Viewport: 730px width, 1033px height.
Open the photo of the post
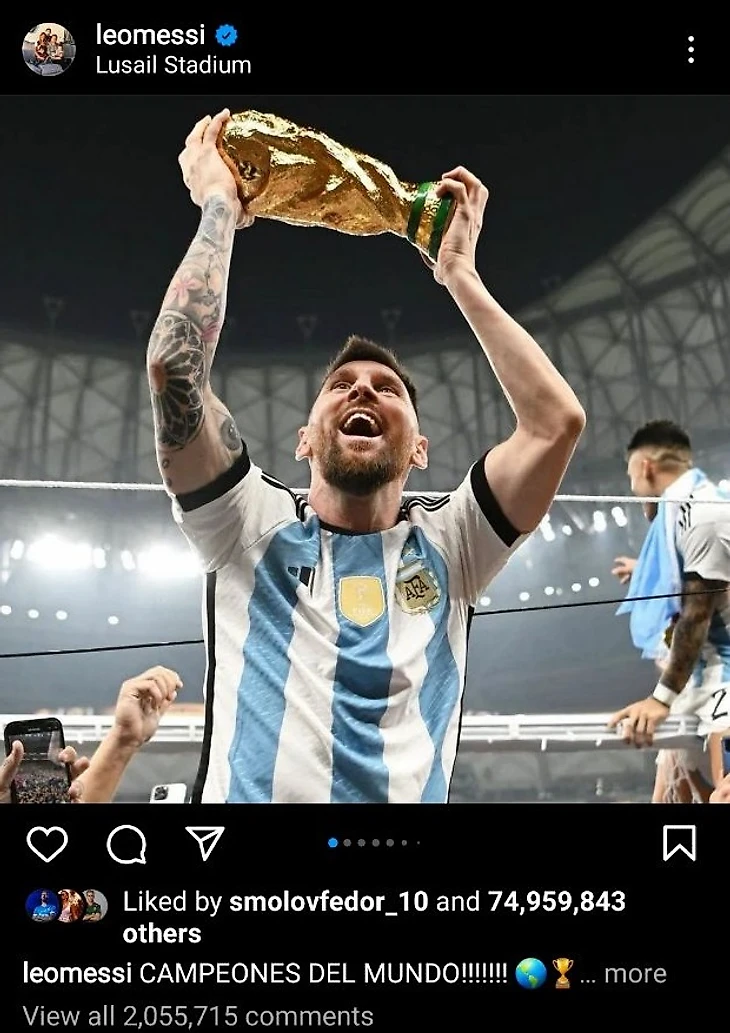click(x=365, y=450)
